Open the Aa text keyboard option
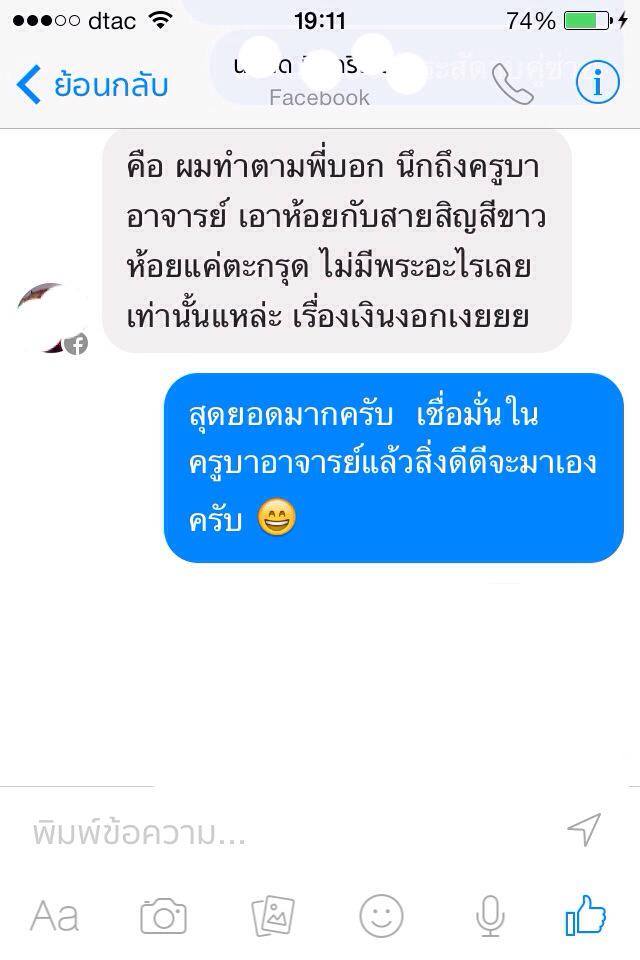Screen dimensions: 640x960 point(54,915)
